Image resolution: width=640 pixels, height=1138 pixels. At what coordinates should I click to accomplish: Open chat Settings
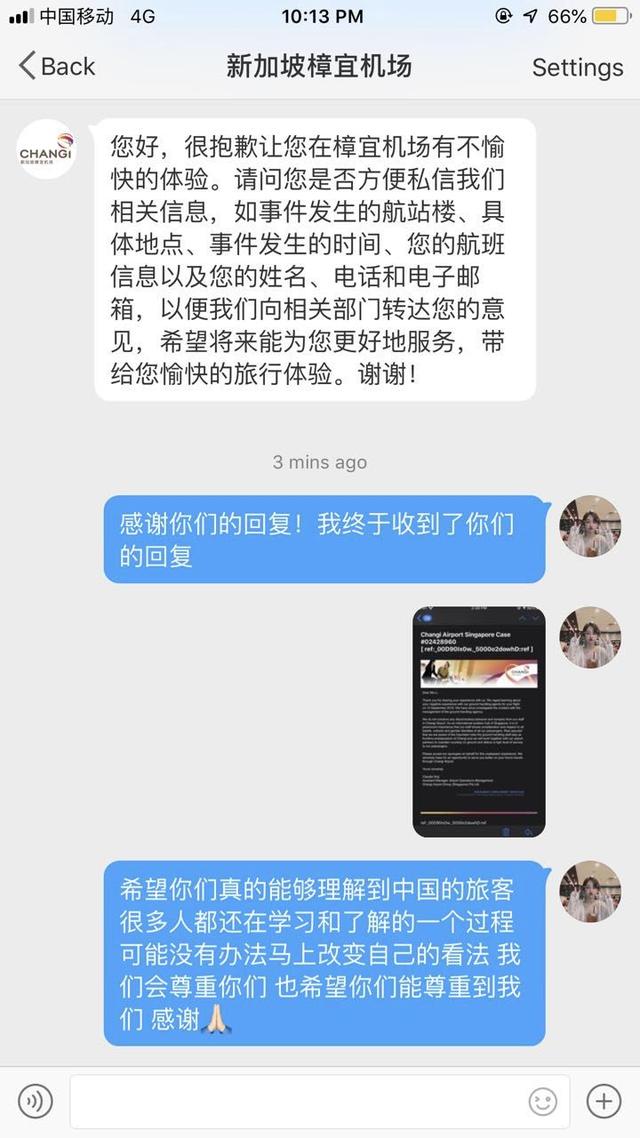click(x=577, y=67)
